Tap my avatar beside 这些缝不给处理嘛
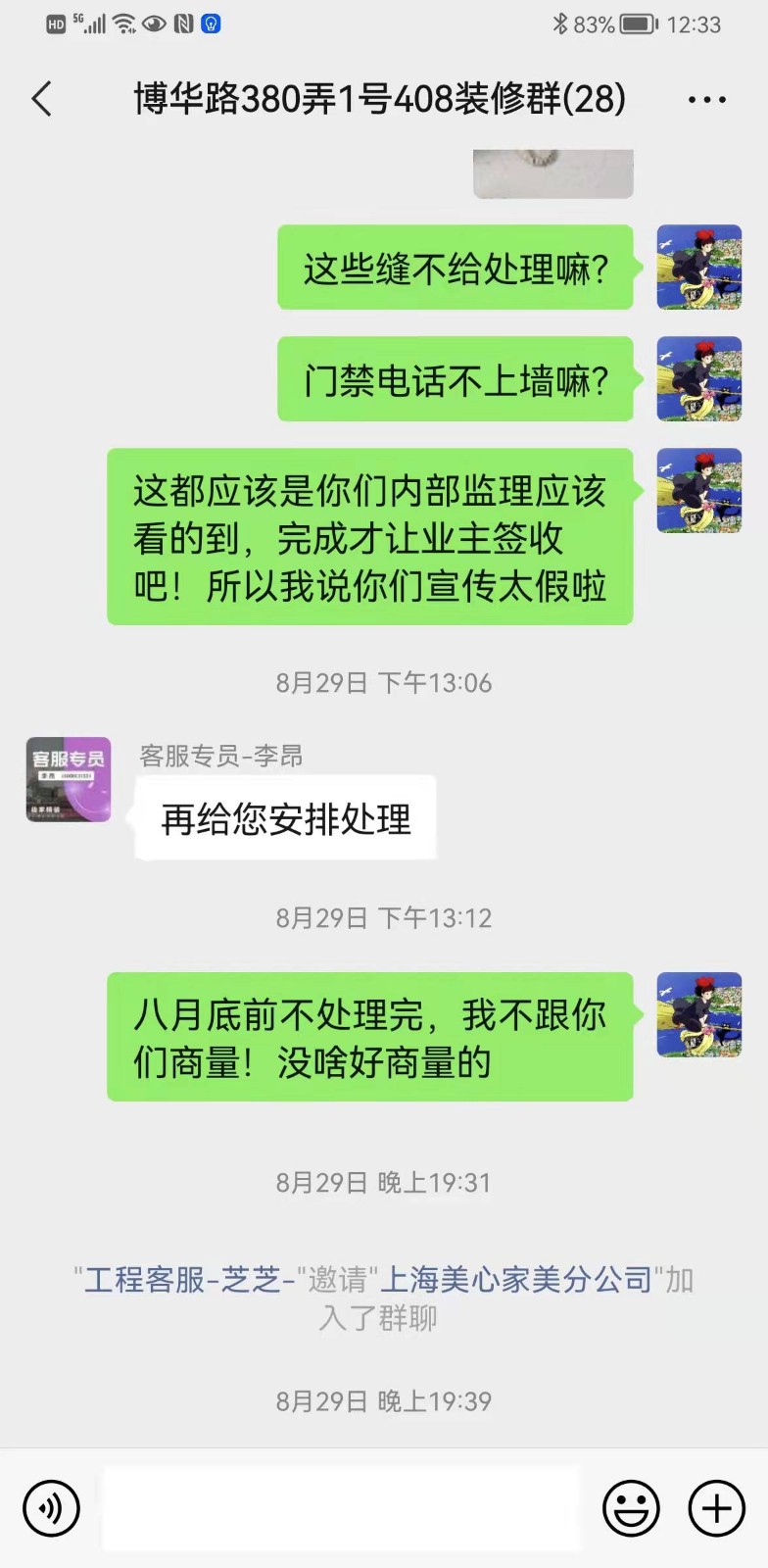The height and width of the screenshot is (1568, 768). pos(698,268)
